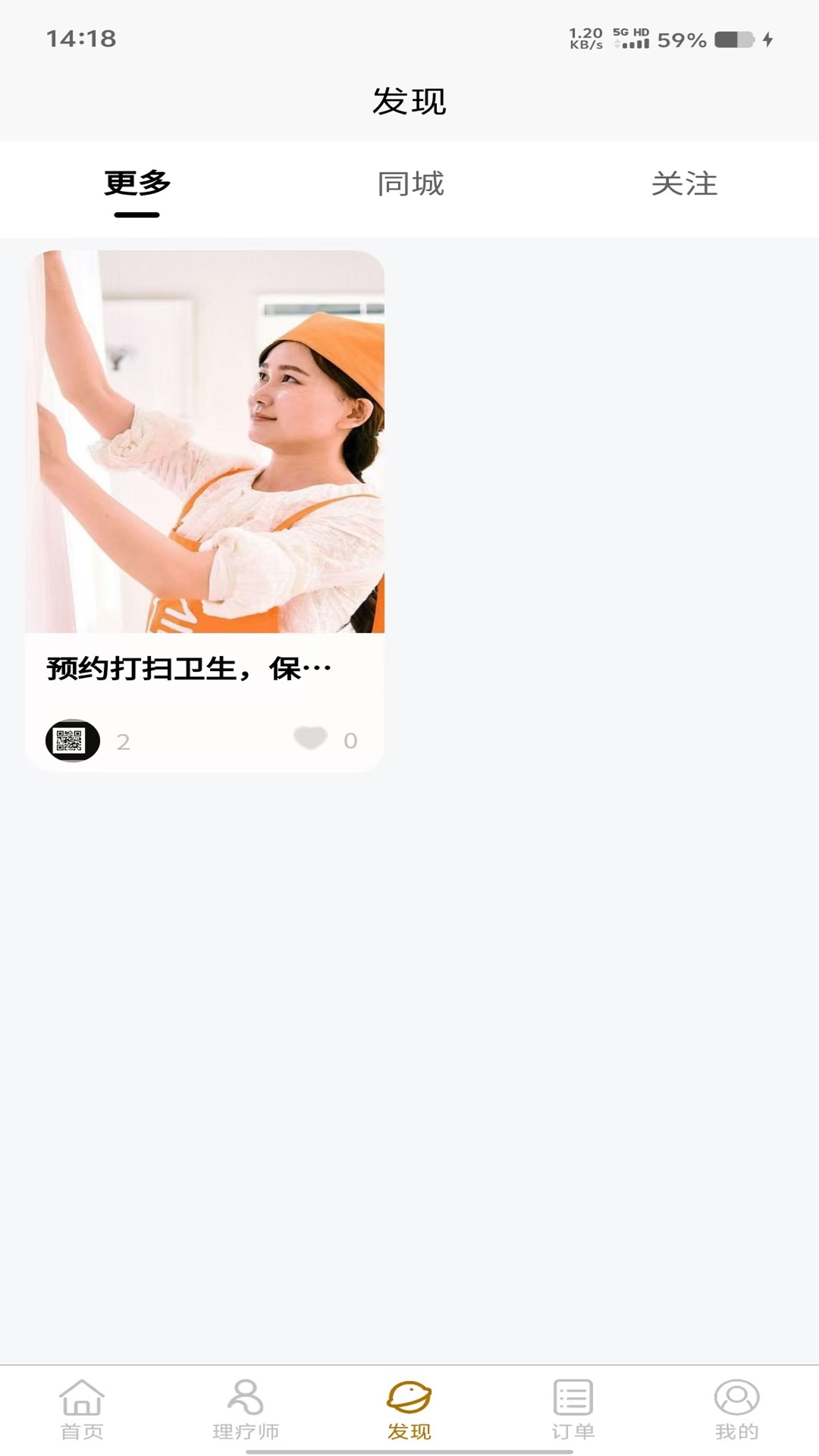
Task: Select the 更多 tab
Action: coord(137,184)
